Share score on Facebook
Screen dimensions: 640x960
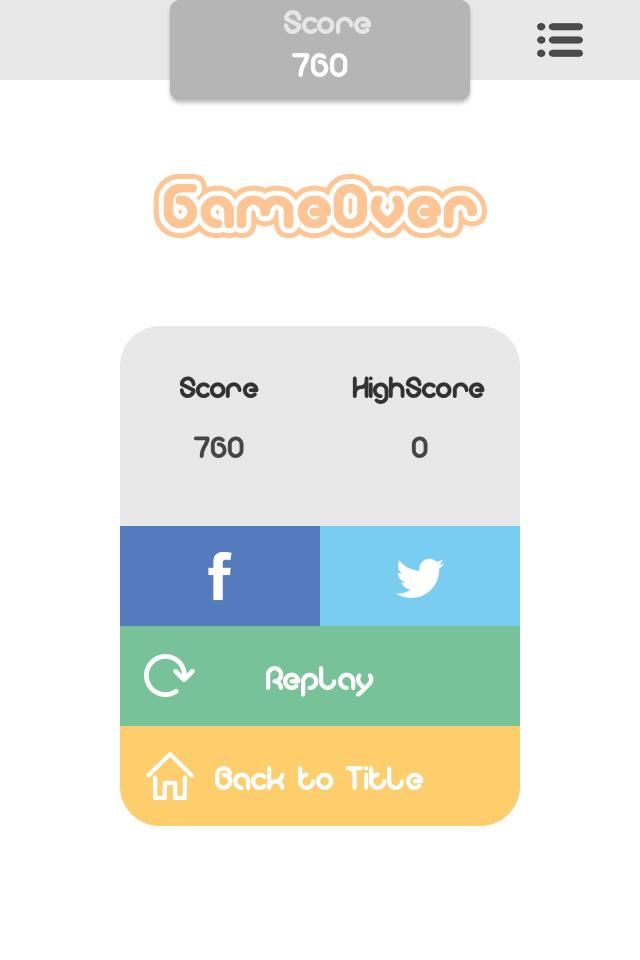click(220, 576)
